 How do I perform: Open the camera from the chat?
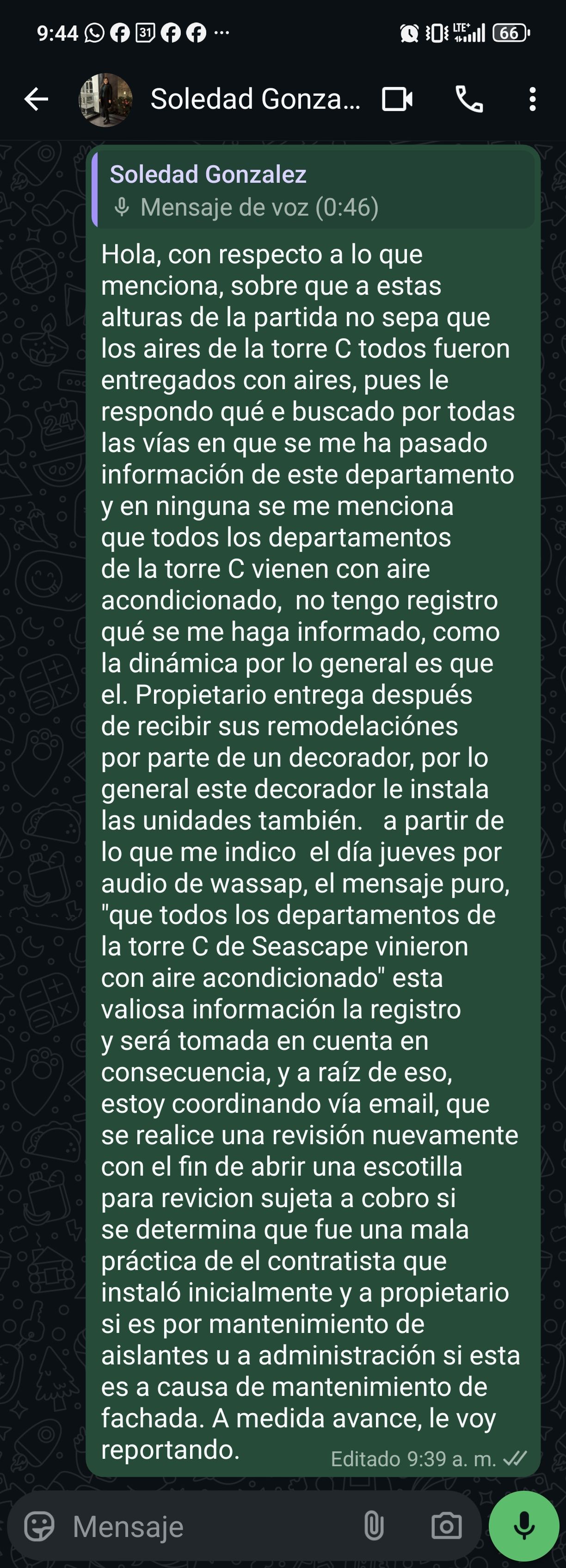pos(446,1526)
